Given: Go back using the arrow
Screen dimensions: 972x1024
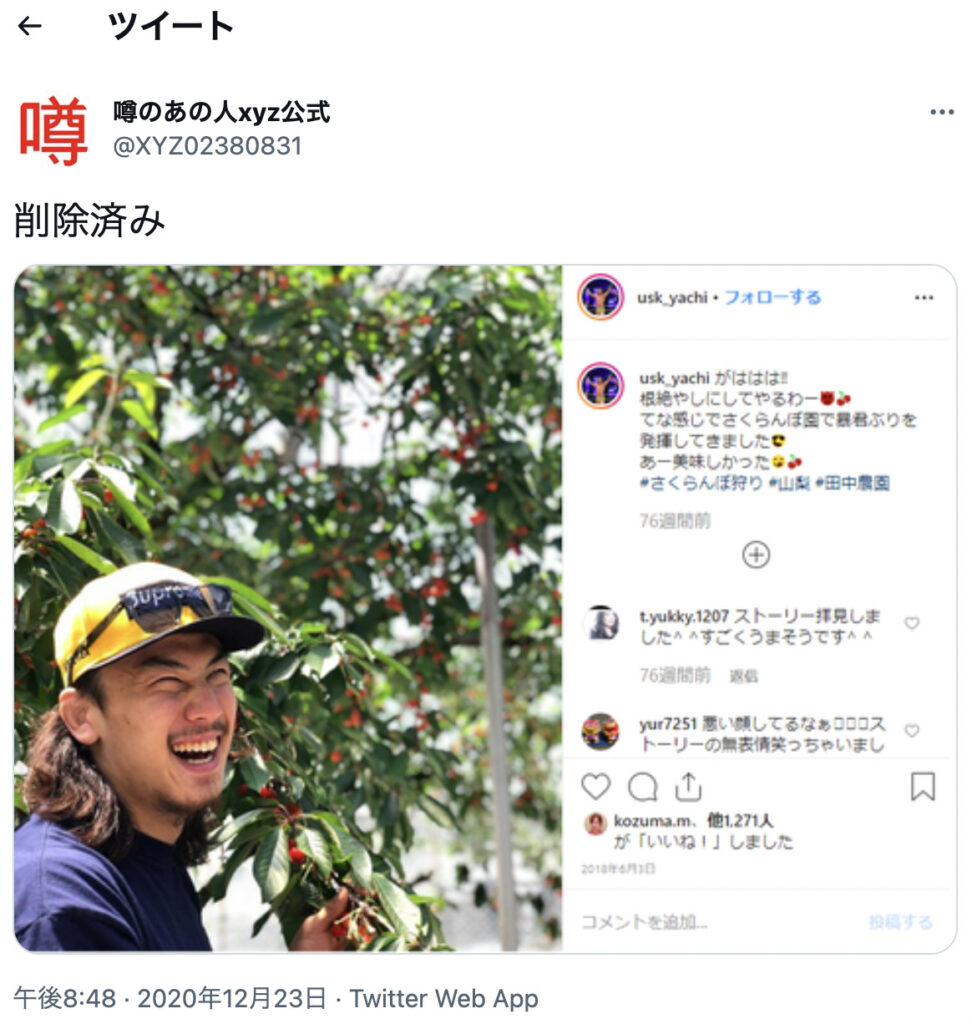Looking at the screenshot, I should point(30,26).
